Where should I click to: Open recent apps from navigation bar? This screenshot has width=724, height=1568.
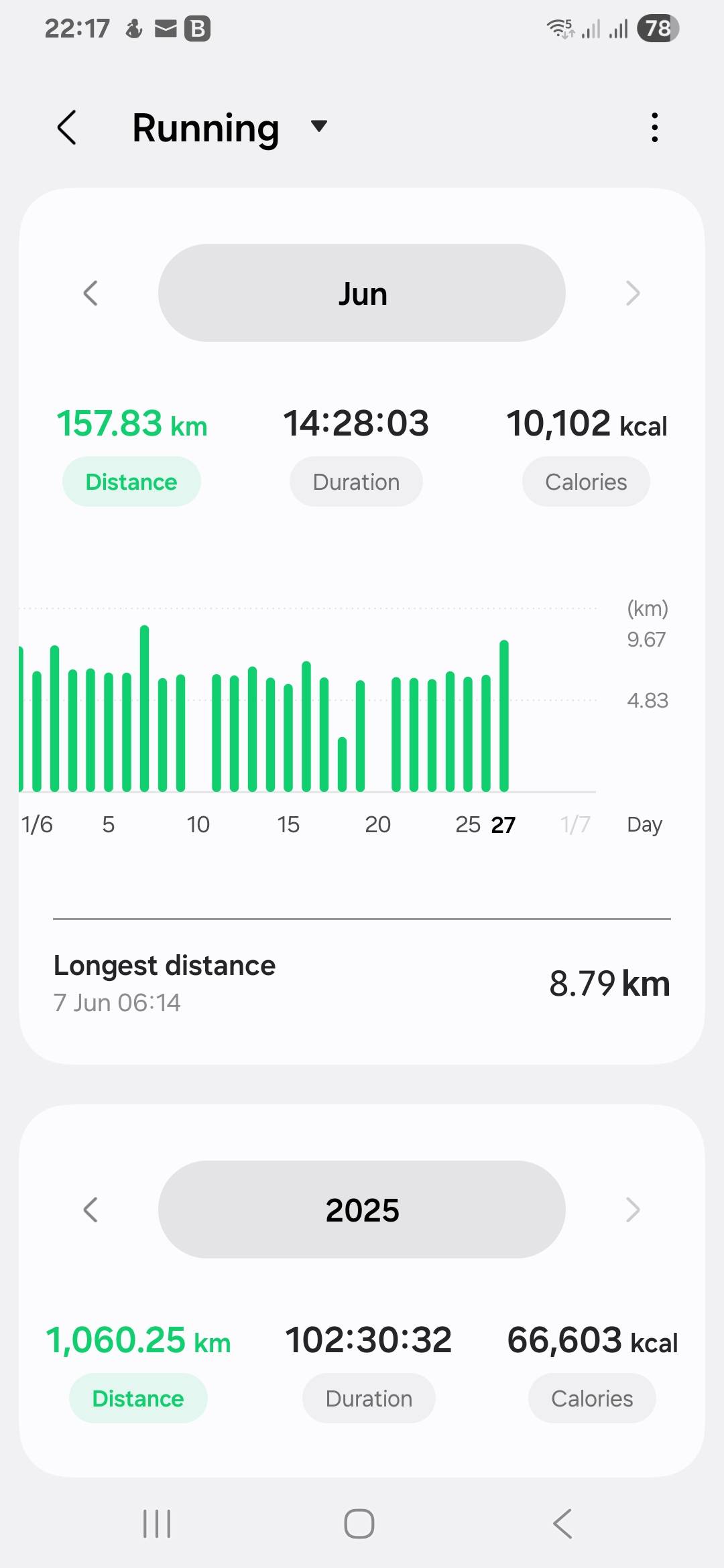157,1523
